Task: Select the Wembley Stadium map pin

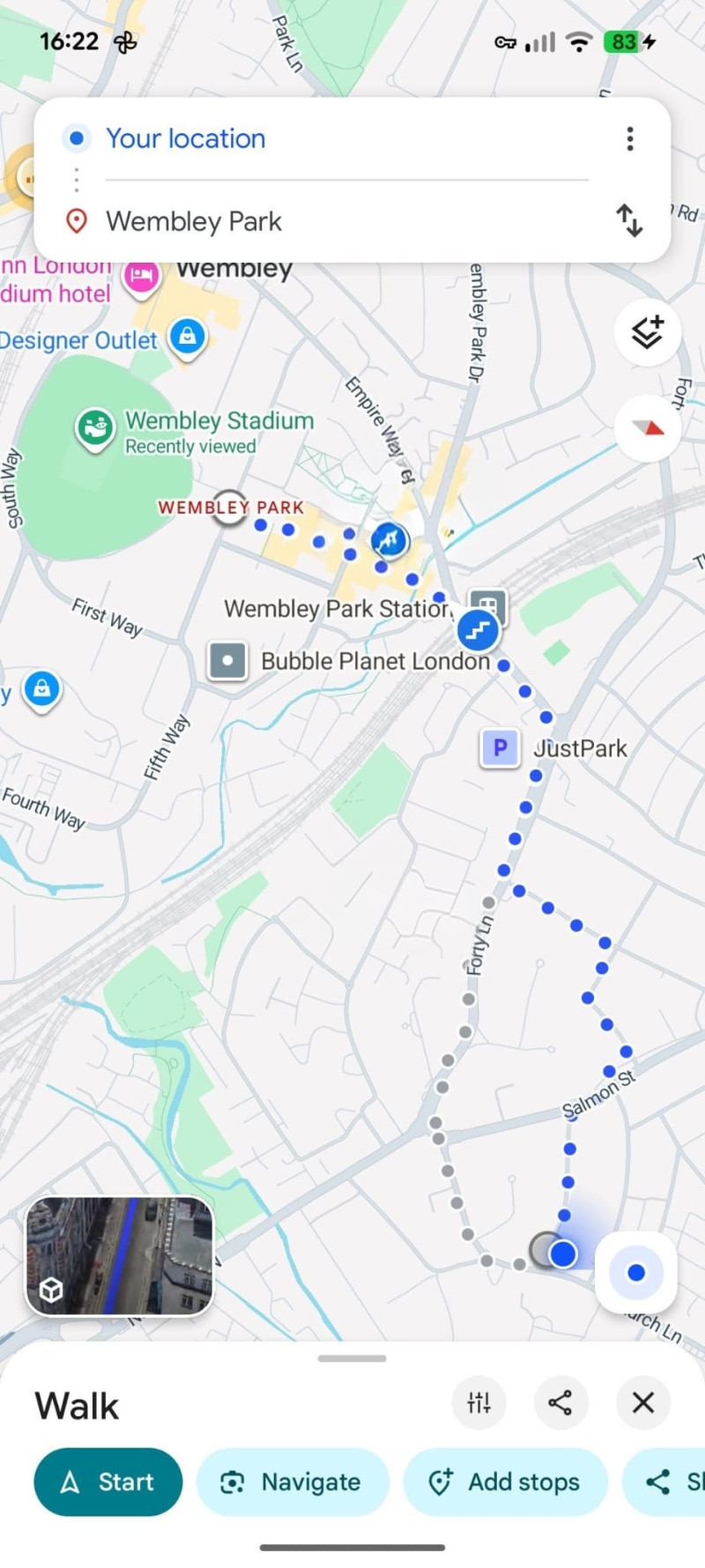Action: 94,428
